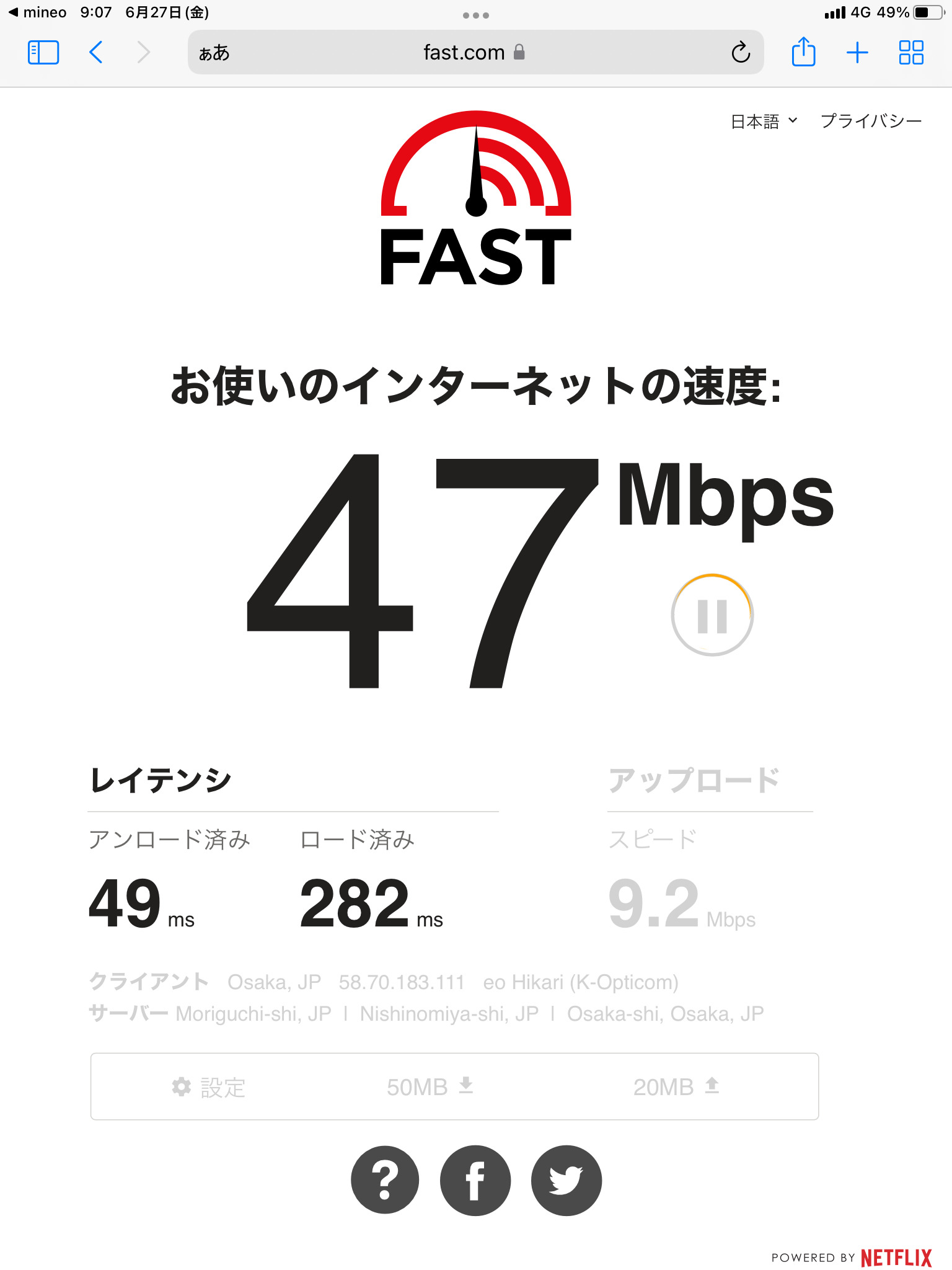The height and width of the screenshot is (1270, 952).
Task: Open a new tab with plus
Action: point(857,53)
